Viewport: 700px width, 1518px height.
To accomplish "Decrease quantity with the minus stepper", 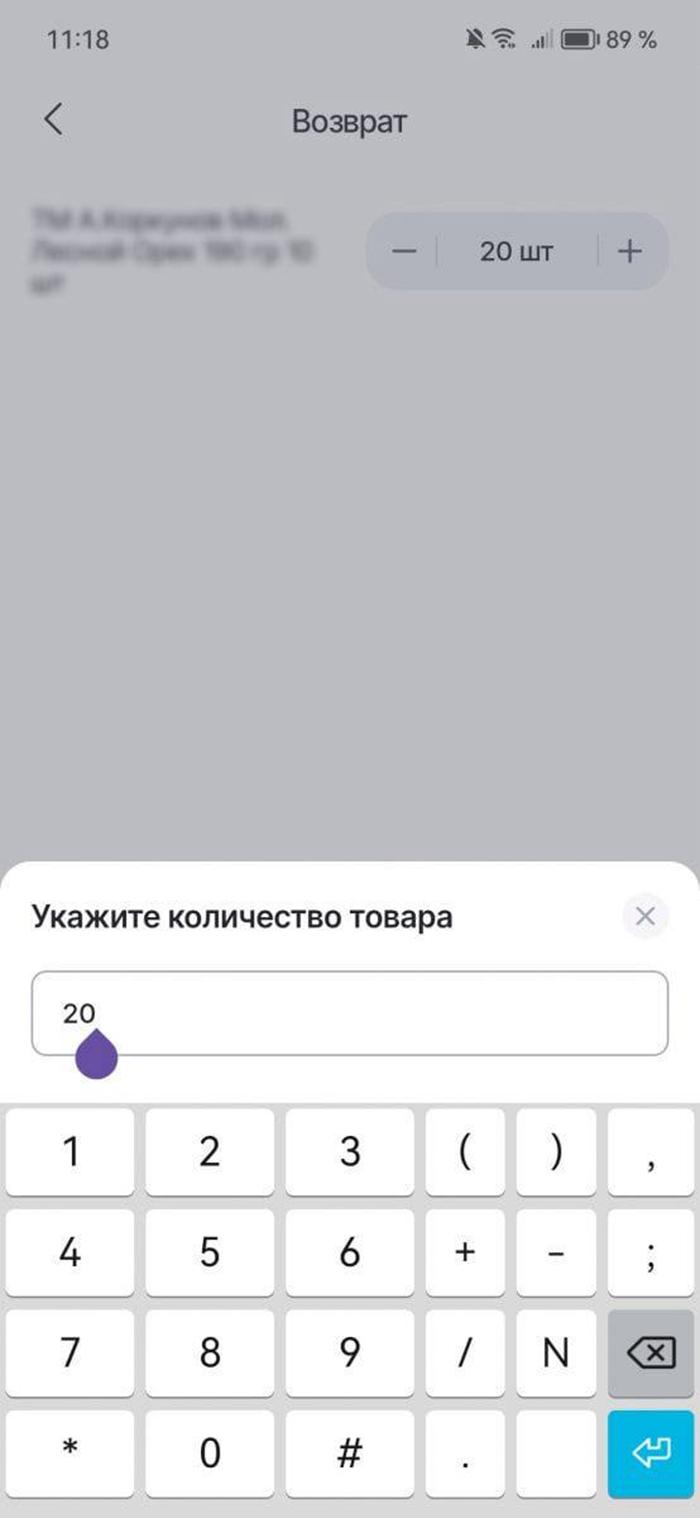I will (x=403, y=251).
